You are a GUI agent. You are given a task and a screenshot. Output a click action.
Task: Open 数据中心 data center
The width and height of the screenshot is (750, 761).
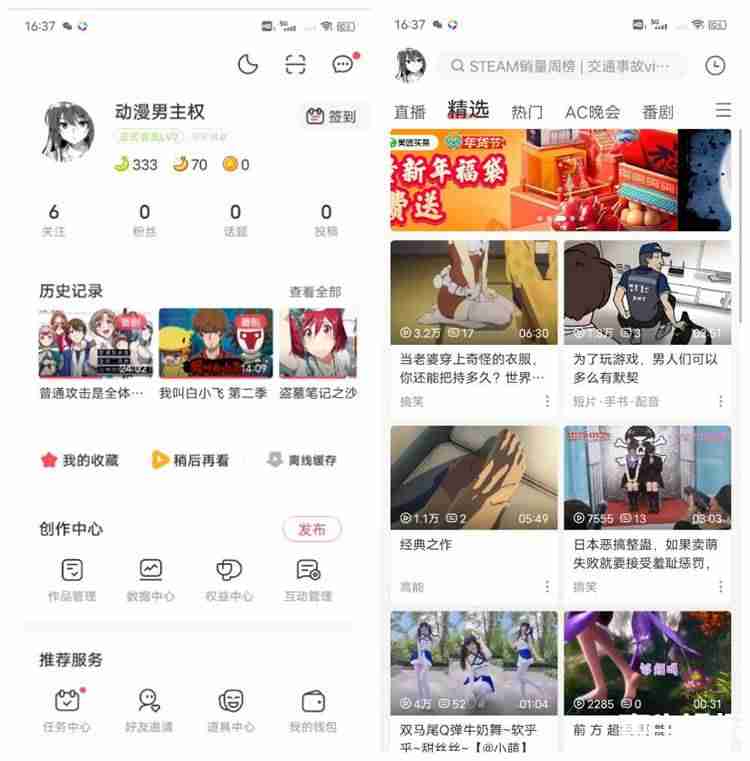[x=151, y=580]
